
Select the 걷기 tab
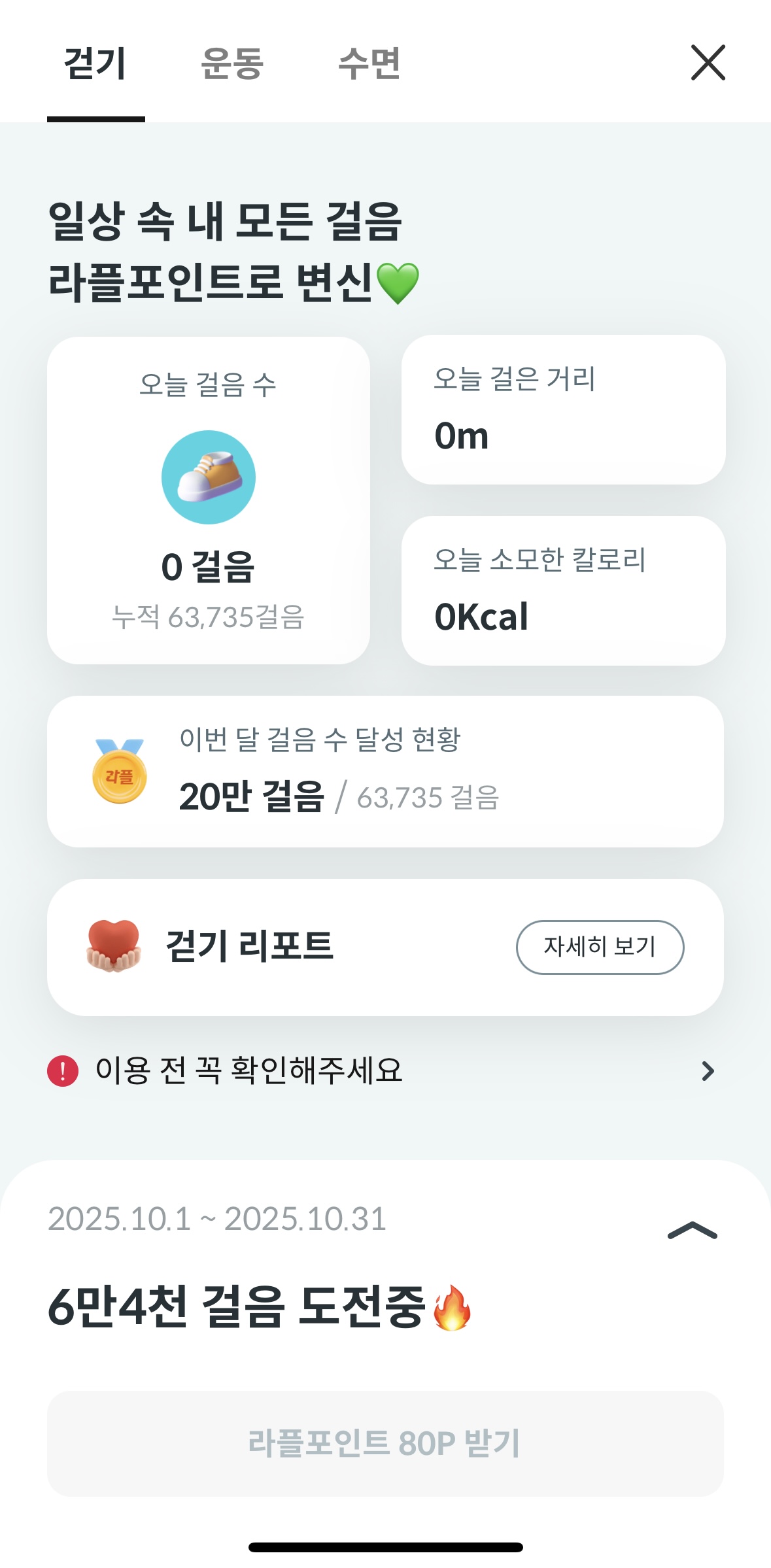coord(95,63)
